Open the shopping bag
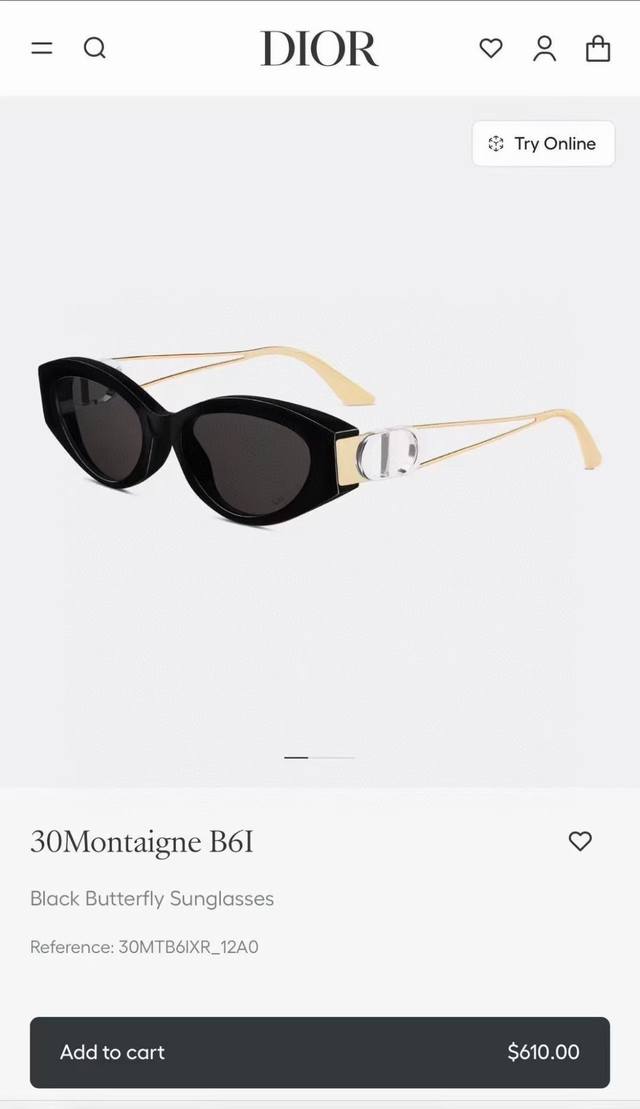640x1109 pixels. click(598, 48)
